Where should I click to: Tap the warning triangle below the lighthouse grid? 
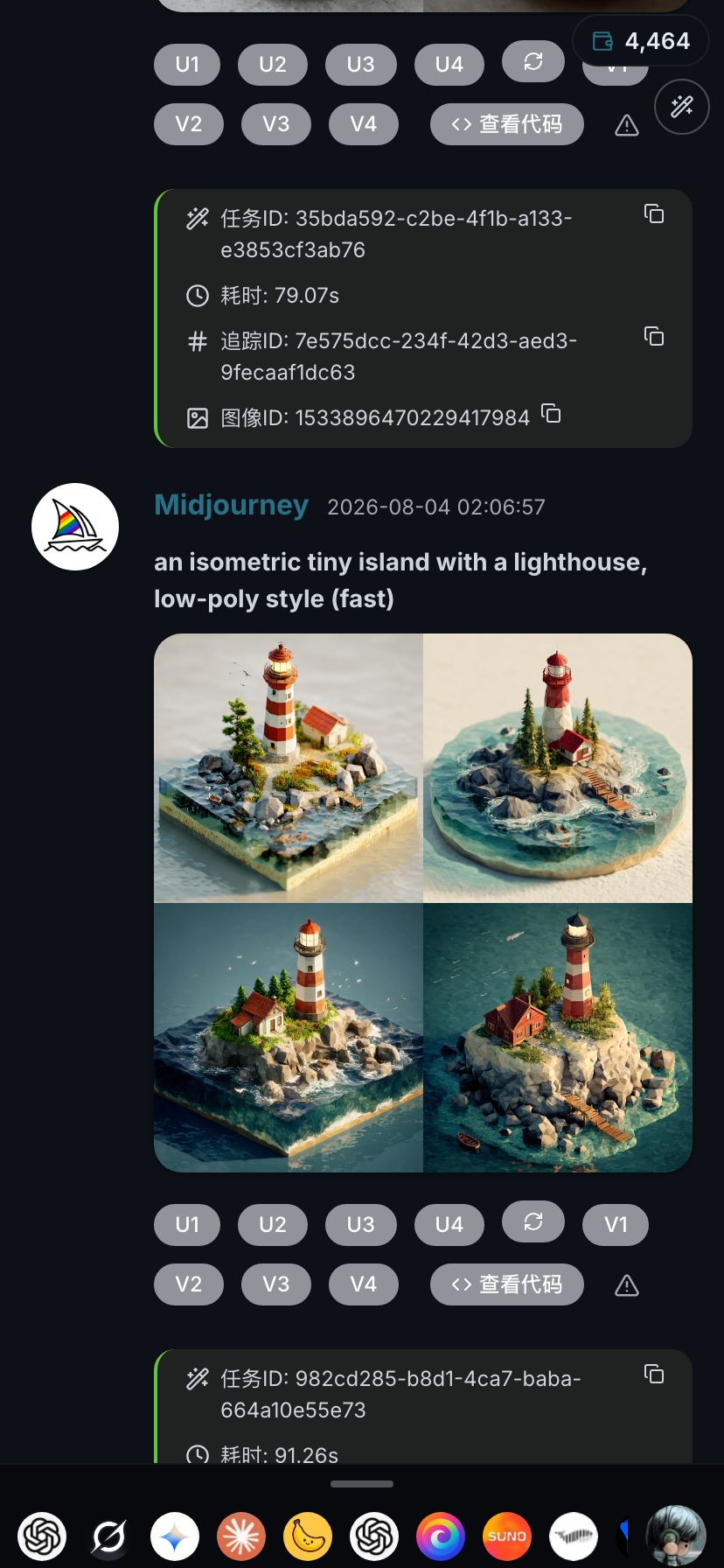click(x=627, y=1285)
